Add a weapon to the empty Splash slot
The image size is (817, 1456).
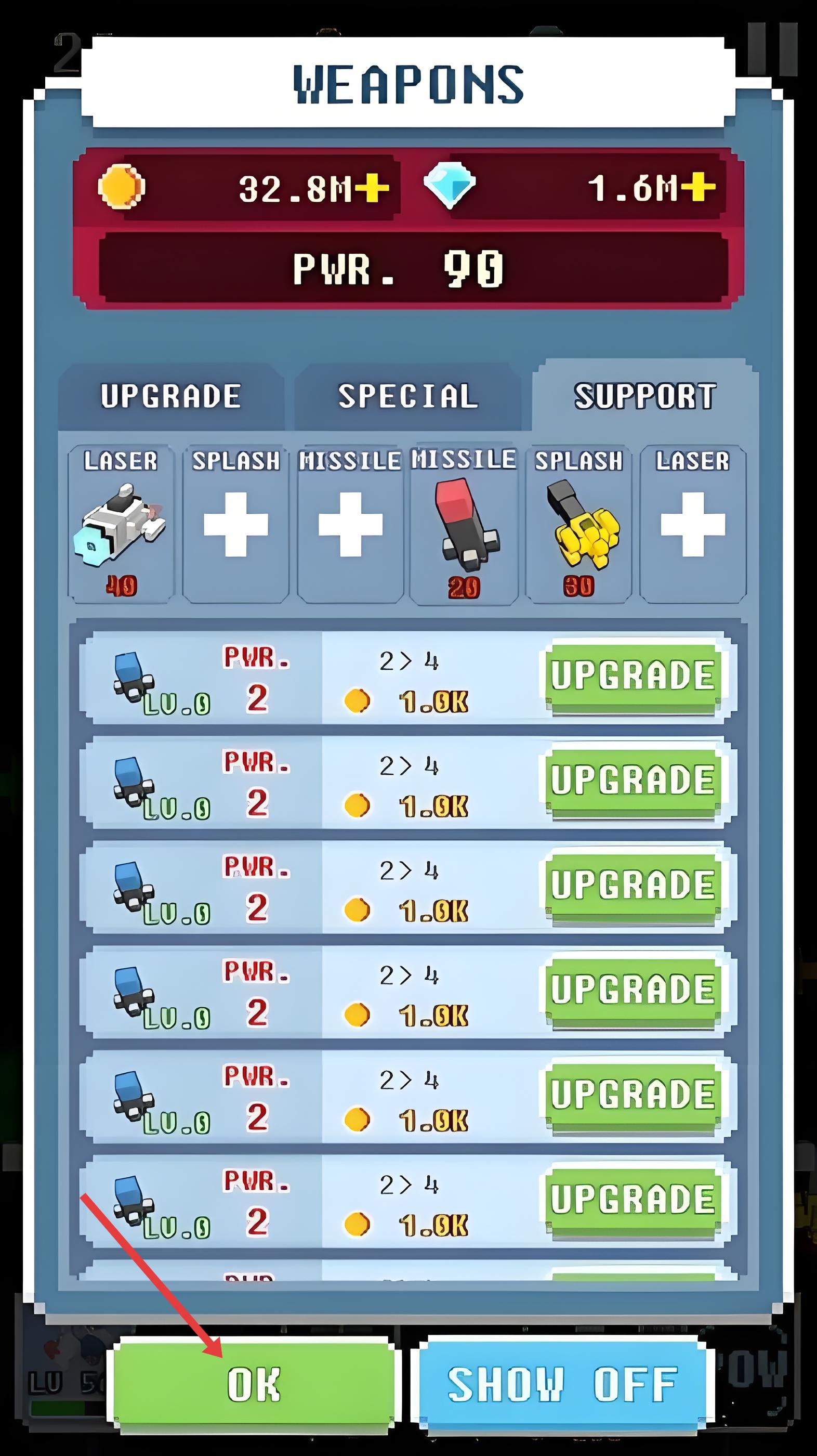click(x=235, y=524)
